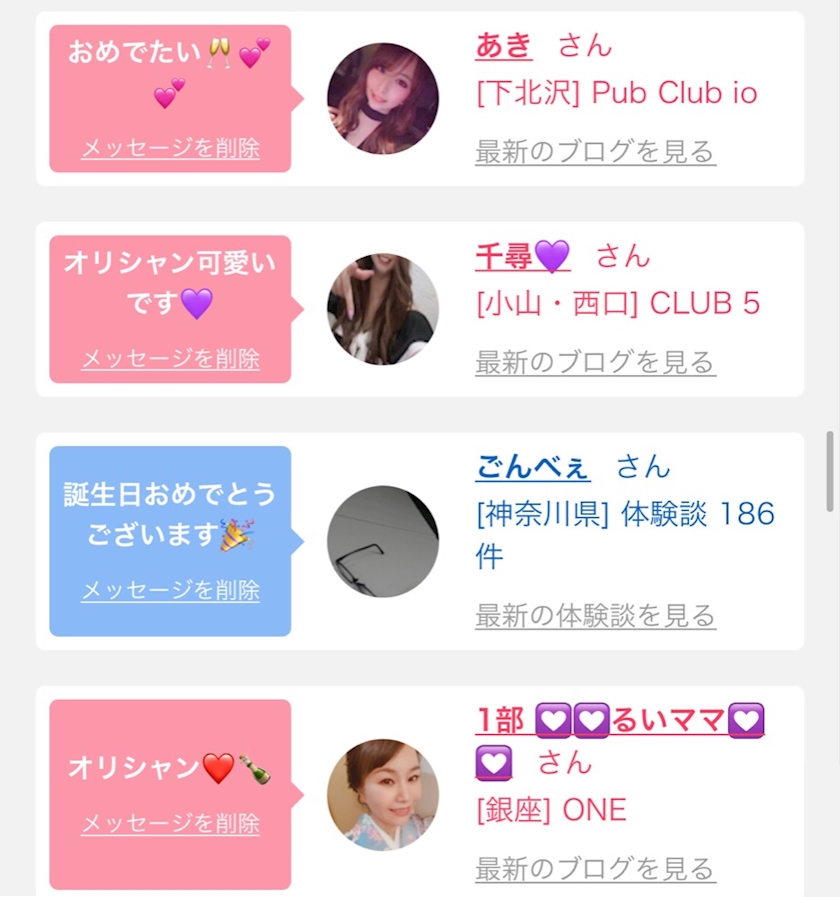Tap るいママ's profile photo
The width and height of the screenshot is (840, 897).
coord(382,794)
